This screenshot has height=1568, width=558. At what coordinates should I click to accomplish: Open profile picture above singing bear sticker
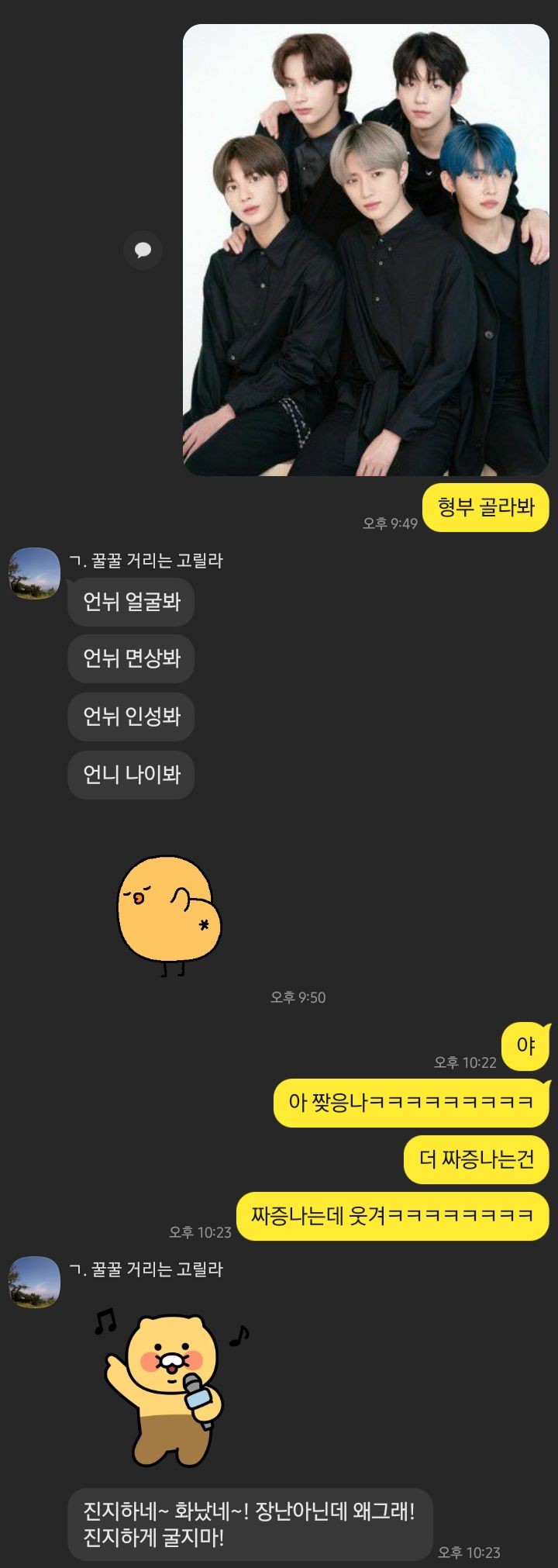[x=34, y=1282]
